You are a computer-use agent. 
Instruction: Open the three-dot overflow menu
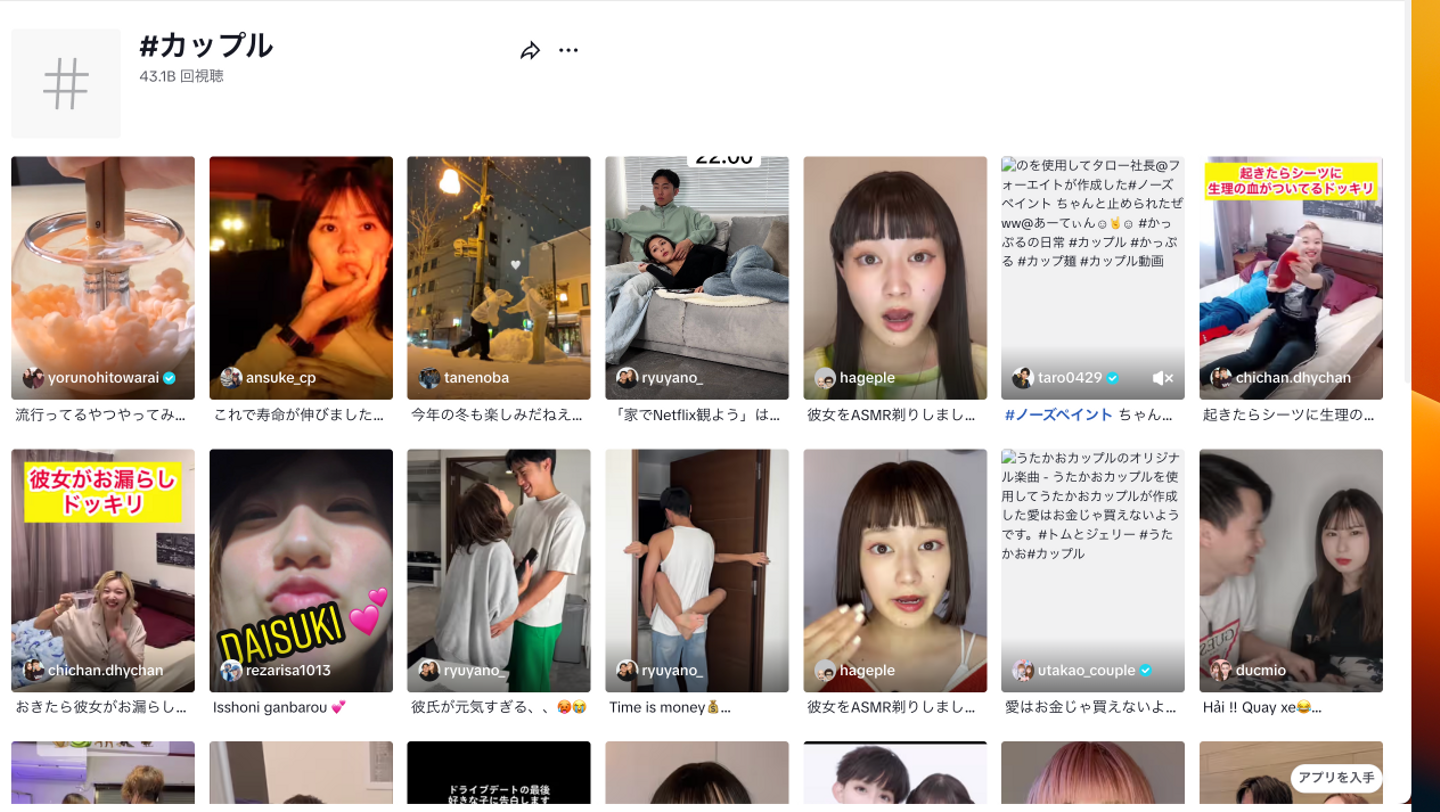coord(568,51)
